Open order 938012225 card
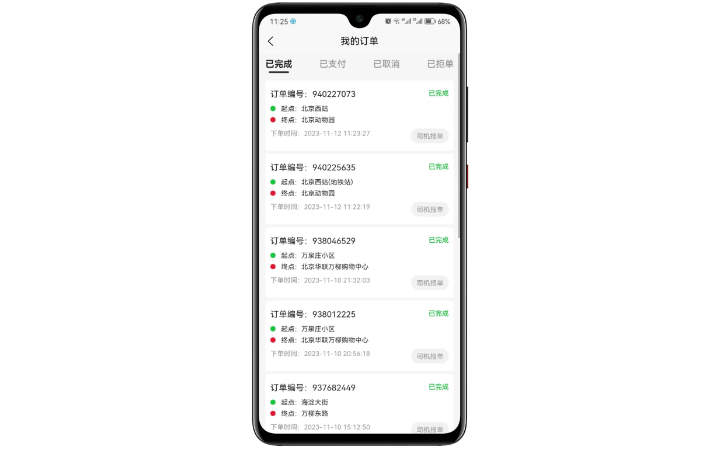 pos(340,330)
